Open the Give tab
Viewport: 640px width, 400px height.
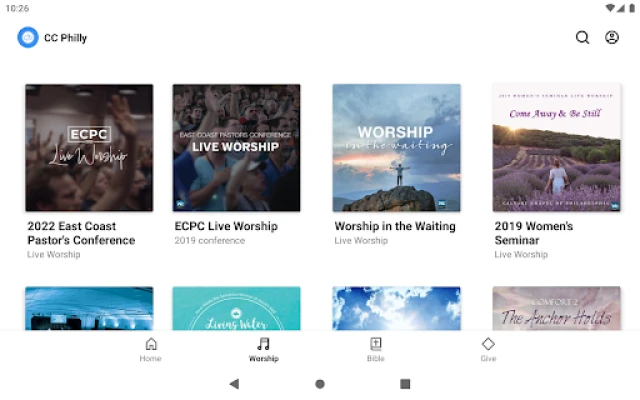click(x=488, y=349)
